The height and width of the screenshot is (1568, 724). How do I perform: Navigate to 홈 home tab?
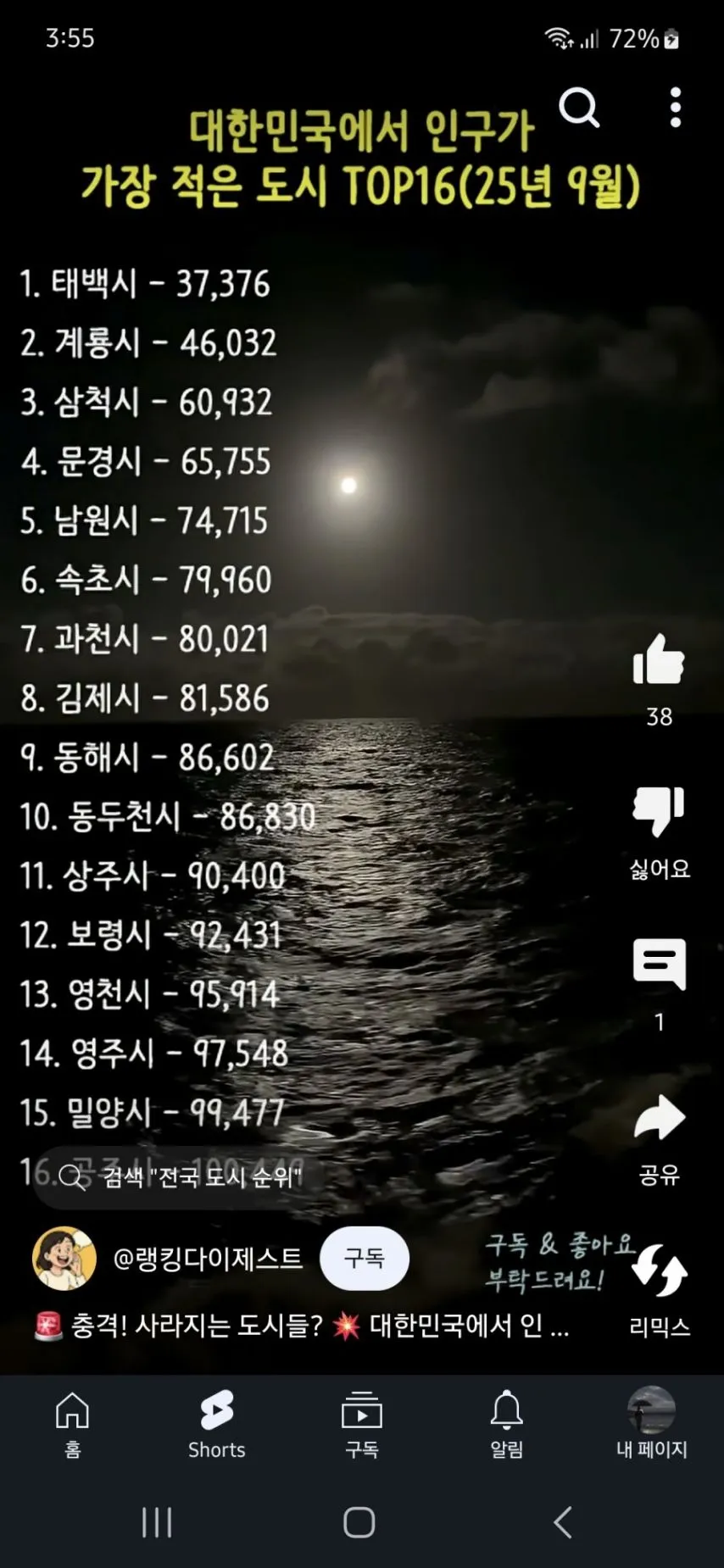coord(72,1424)
